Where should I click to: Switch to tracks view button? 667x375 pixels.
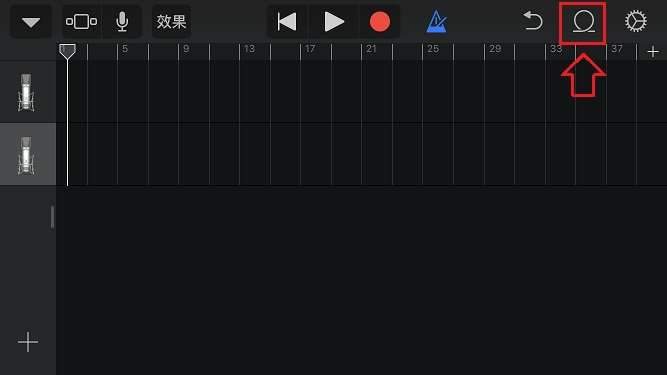tap(81, 21)
